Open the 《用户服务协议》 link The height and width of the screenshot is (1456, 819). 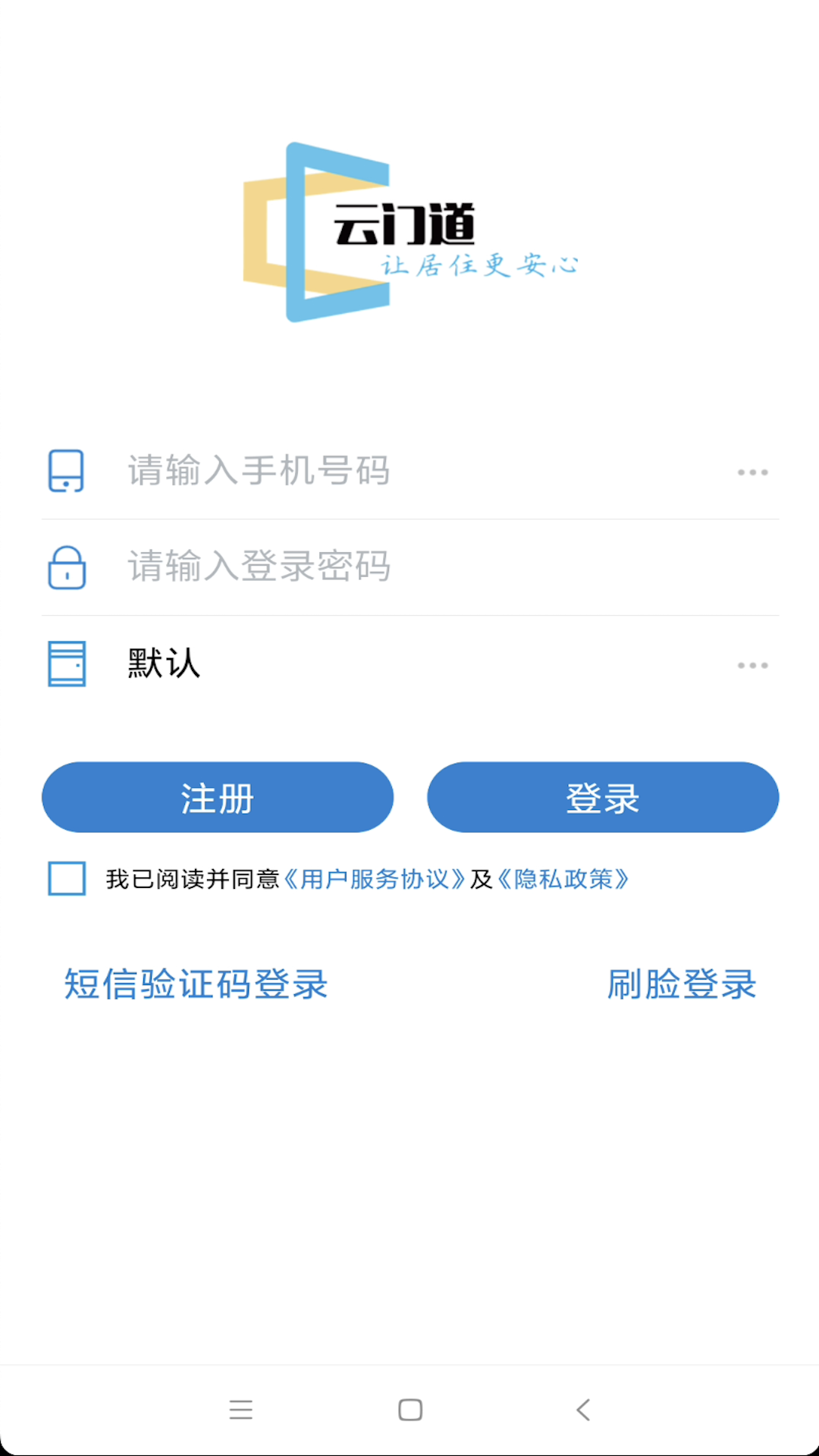[374, 880]
